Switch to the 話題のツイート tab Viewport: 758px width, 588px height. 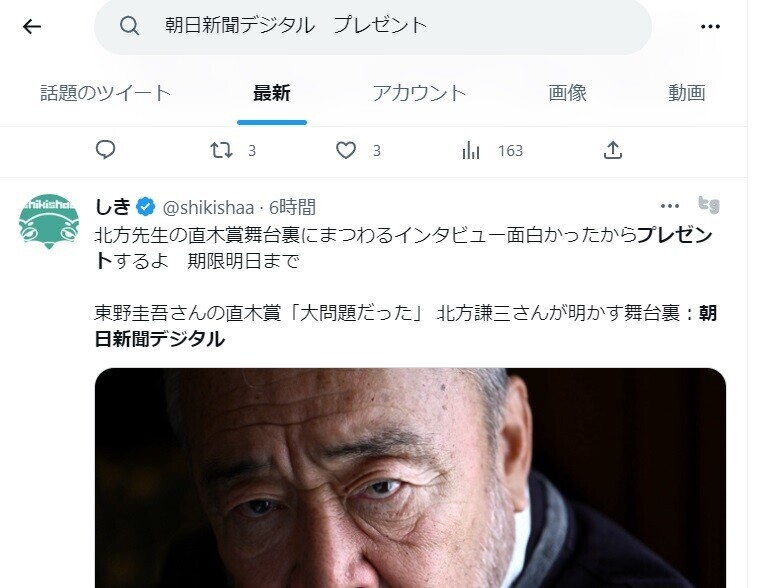pos(106,93)
